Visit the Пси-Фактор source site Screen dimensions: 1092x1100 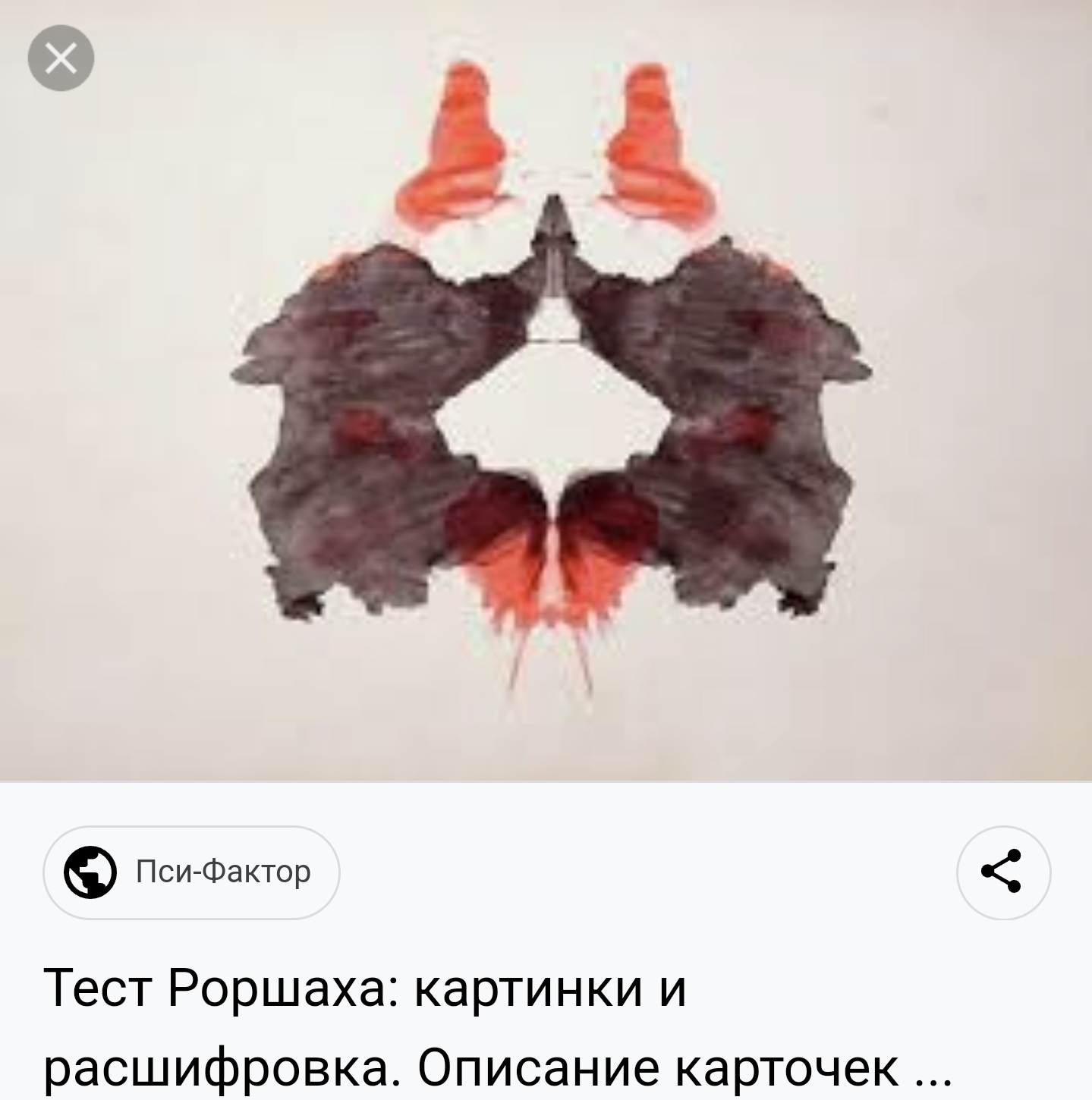click(x=191, y=872)
